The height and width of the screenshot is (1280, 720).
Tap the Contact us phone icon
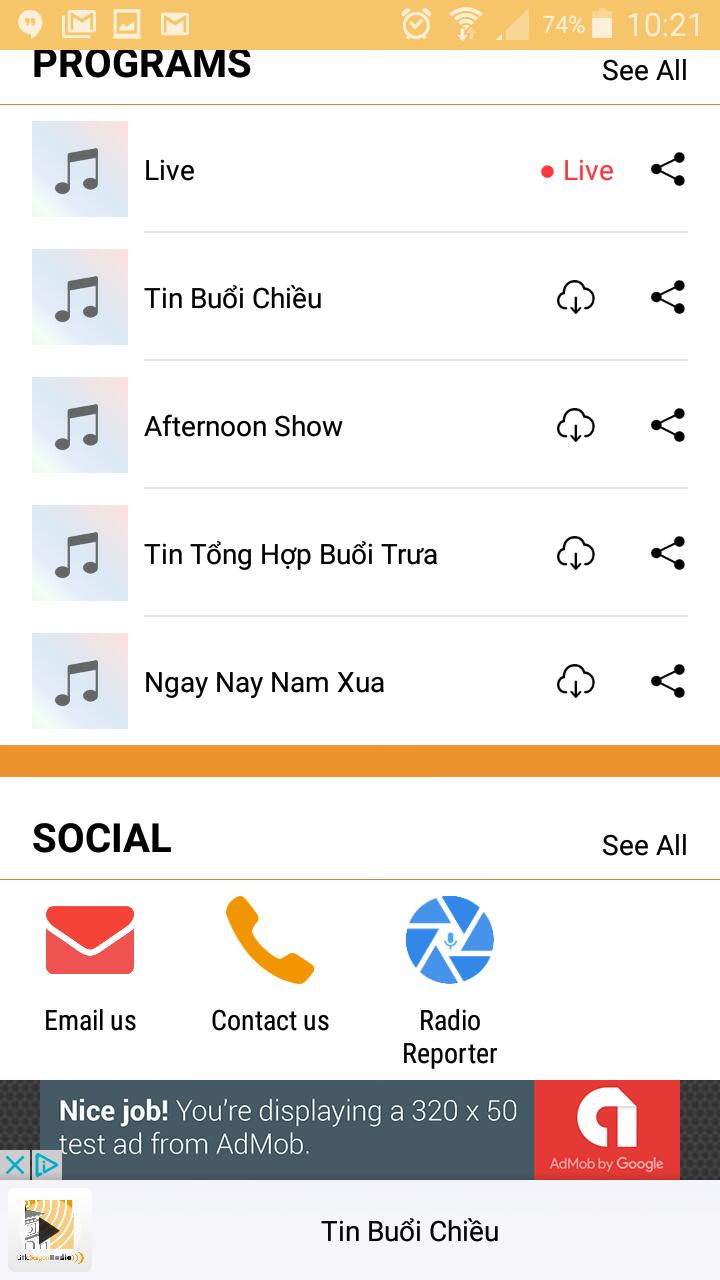coord(270,939)
